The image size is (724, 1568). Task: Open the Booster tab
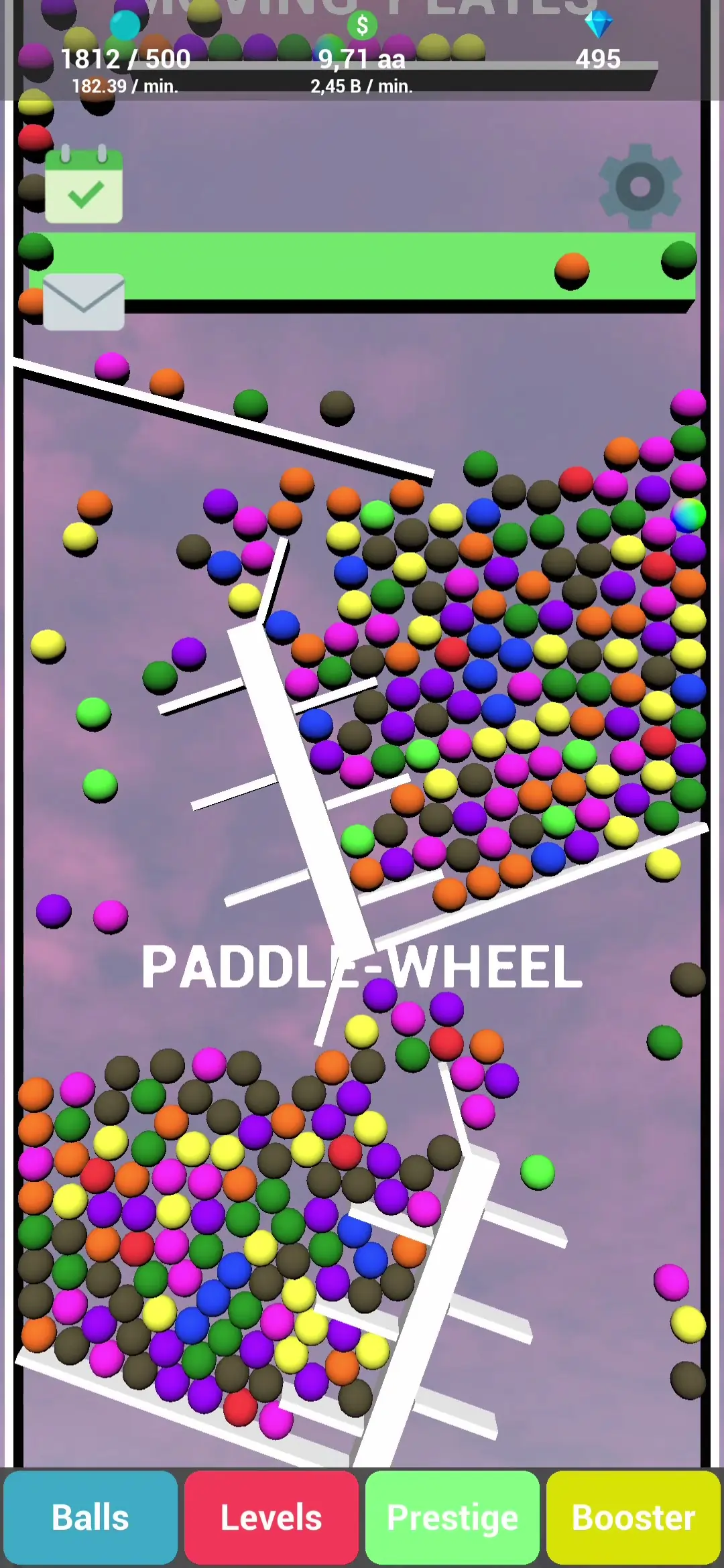[633, 1517]
